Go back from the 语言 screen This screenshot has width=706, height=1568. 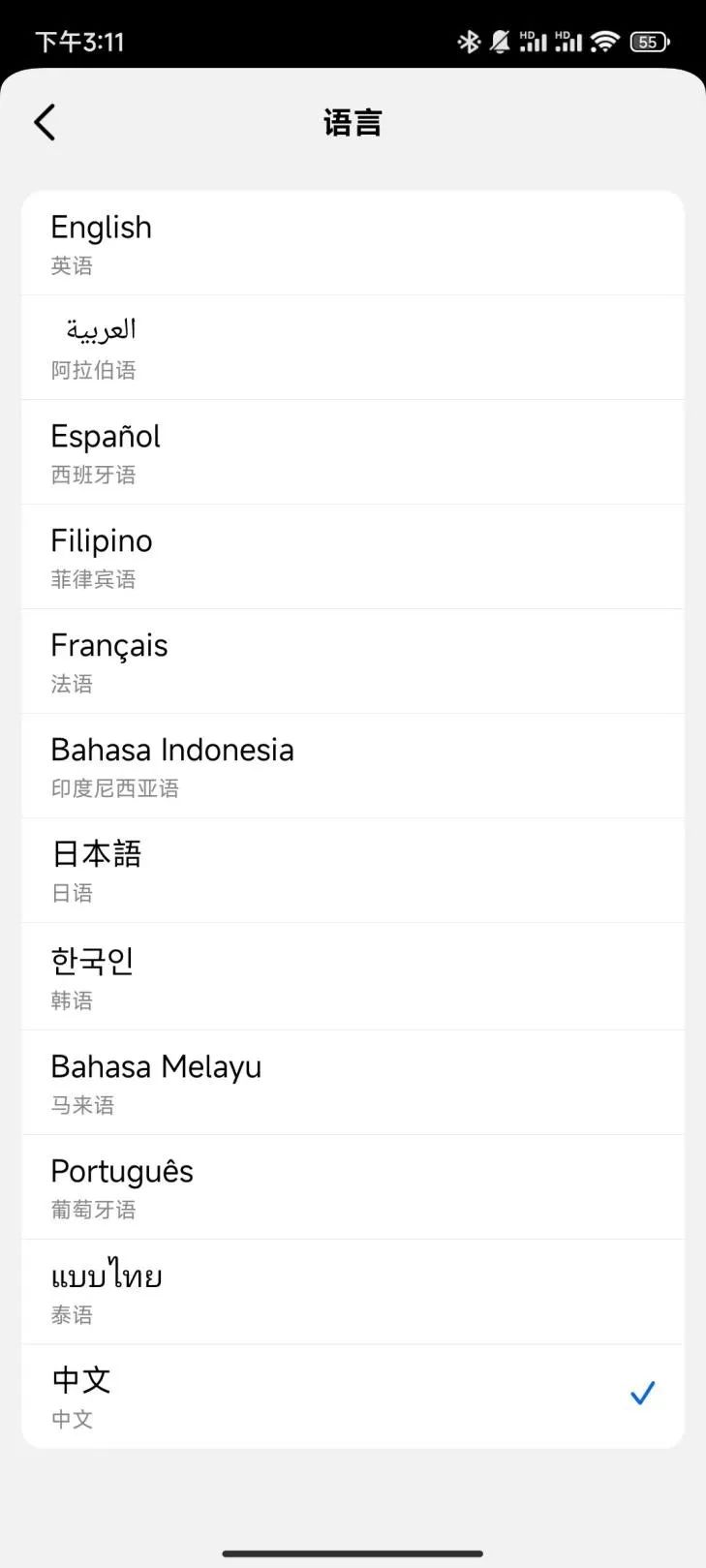click(x=45, y=123)
